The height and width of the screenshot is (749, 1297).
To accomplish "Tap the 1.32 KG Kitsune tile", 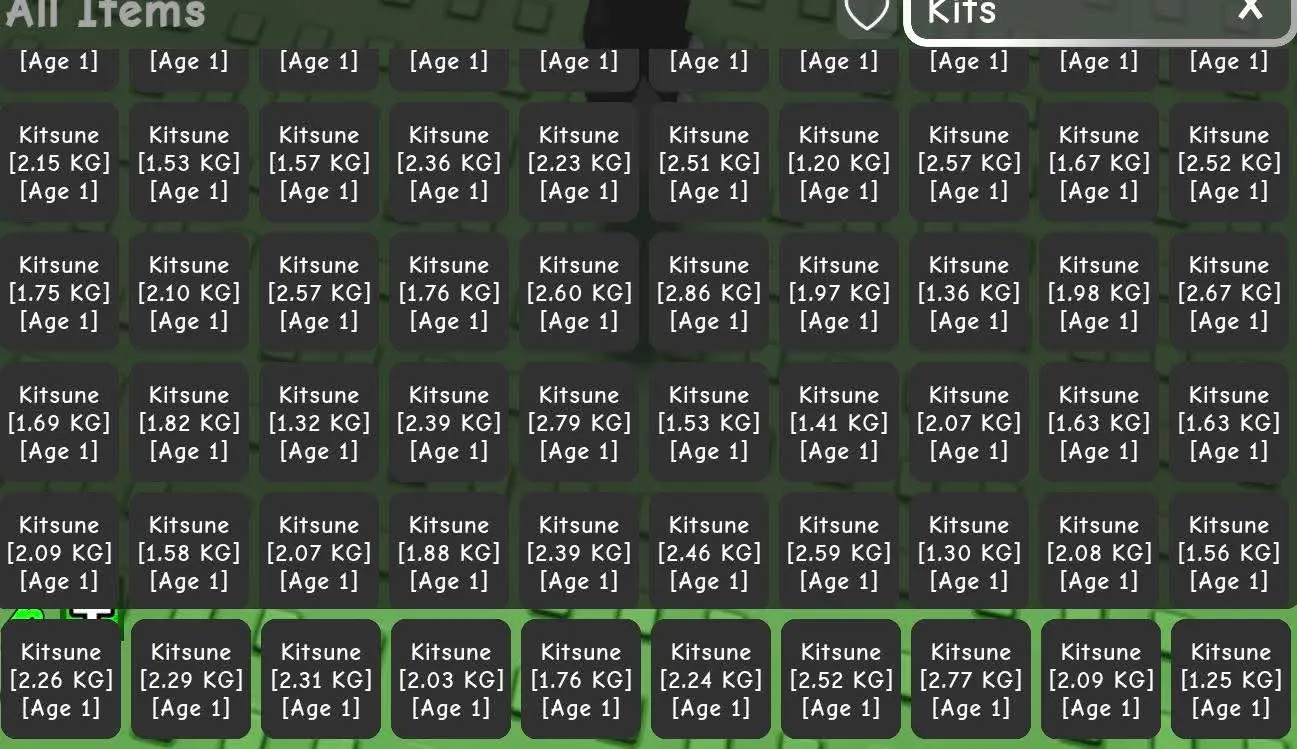I will pos(319,423).
